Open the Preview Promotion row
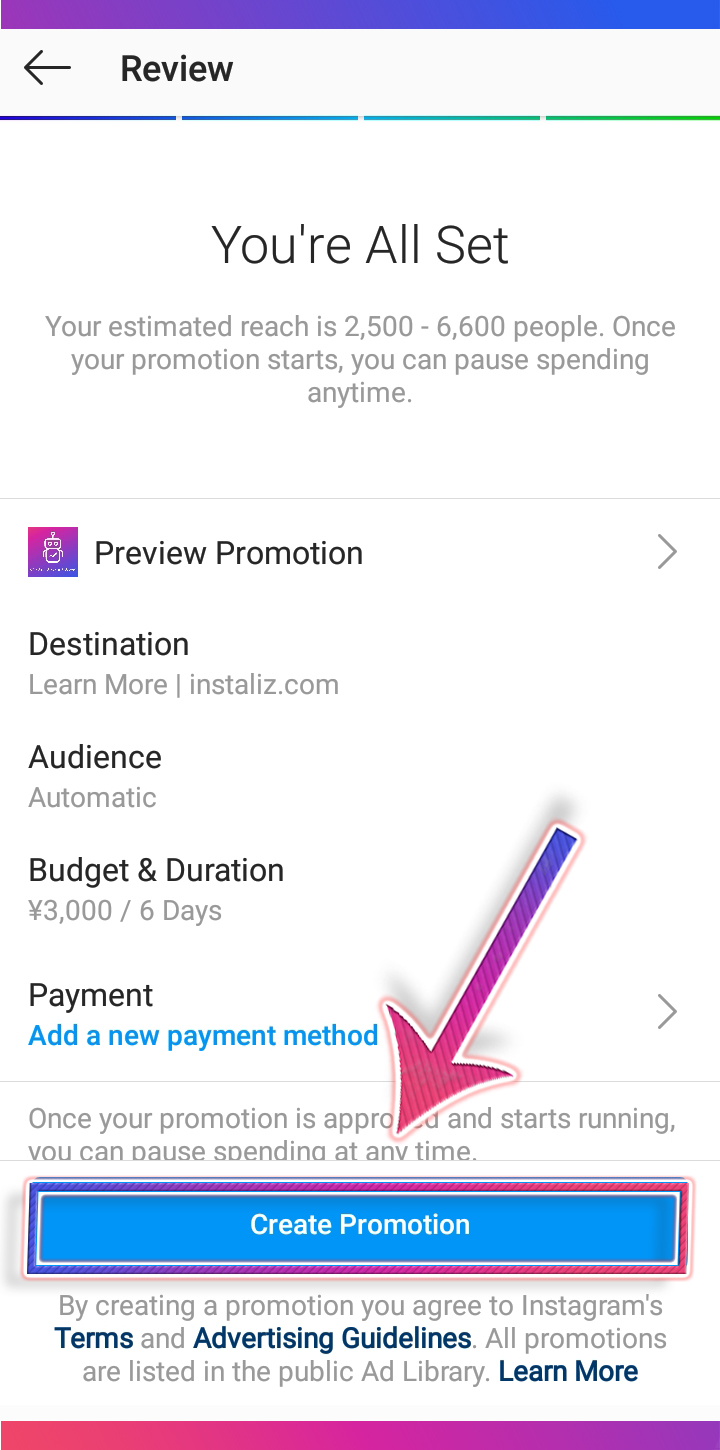Image resolution: width=720 pixels, height=1450 pixels. click(x=360, y=553)
